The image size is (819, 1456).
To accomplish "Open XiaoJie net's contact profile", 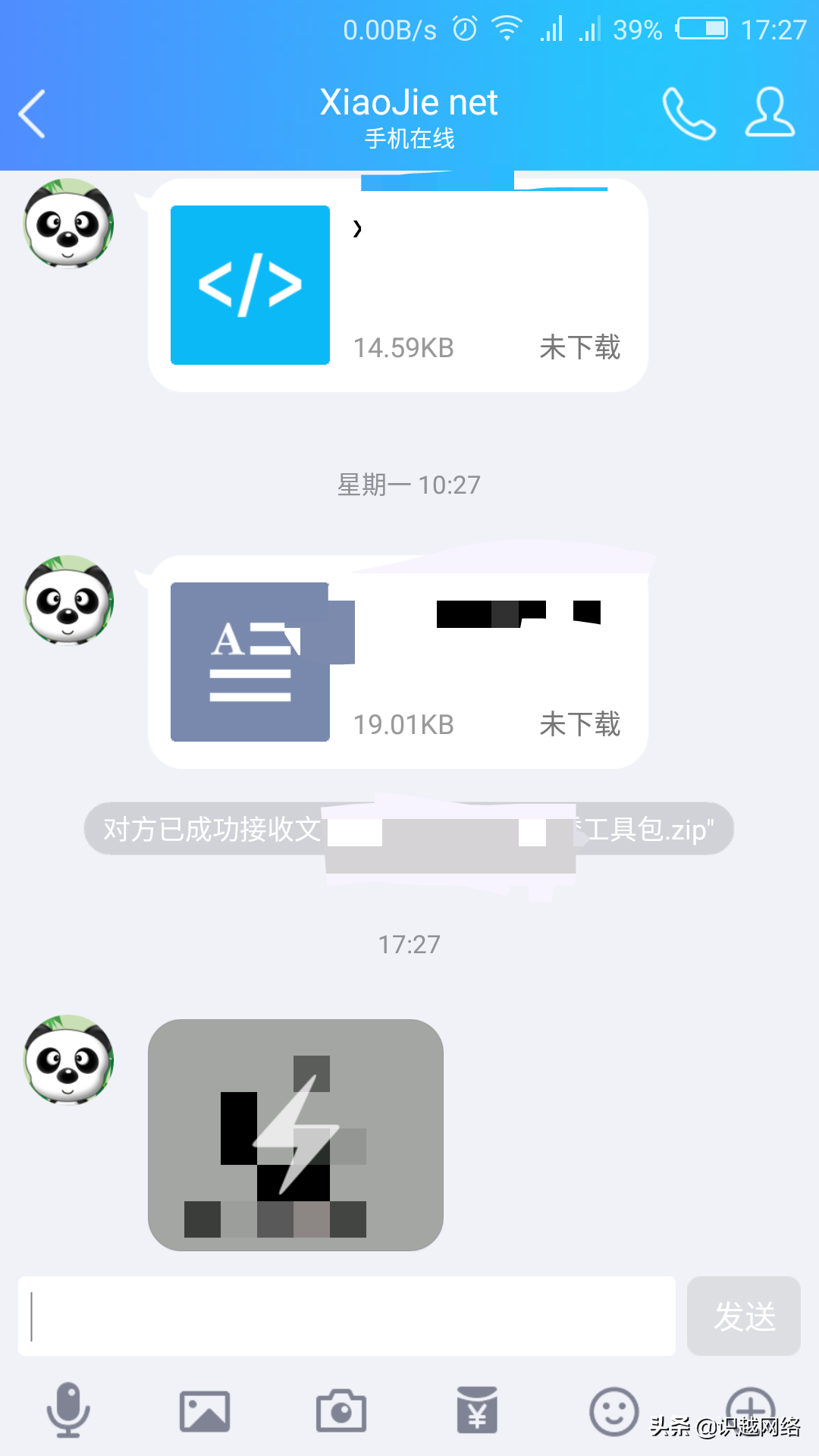I will click(769, 114).
